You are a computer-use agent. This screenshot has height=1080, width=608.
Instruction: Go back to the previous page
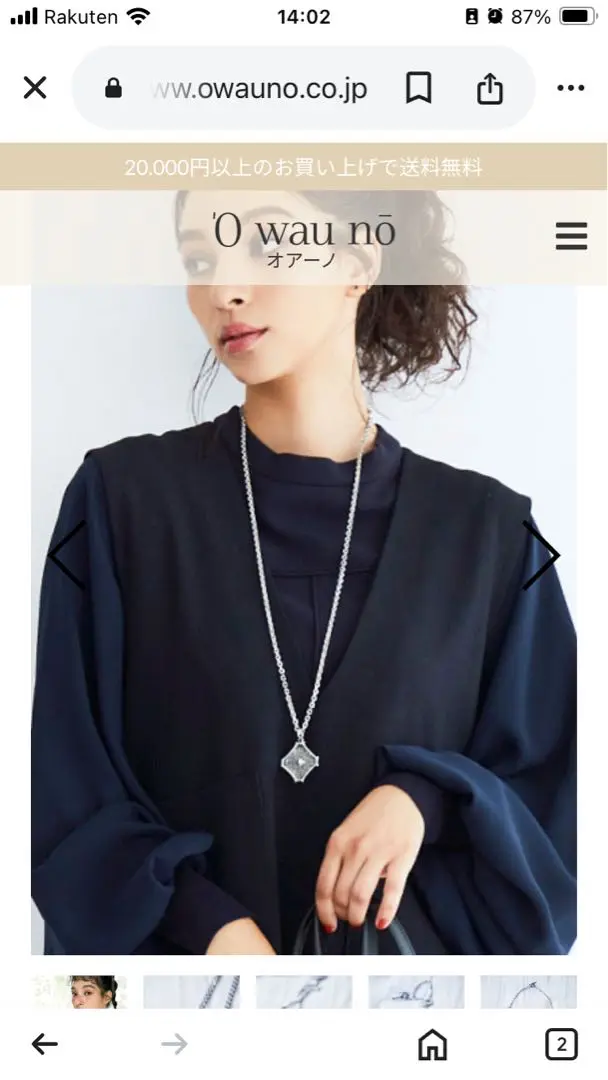coord(44,1045)
